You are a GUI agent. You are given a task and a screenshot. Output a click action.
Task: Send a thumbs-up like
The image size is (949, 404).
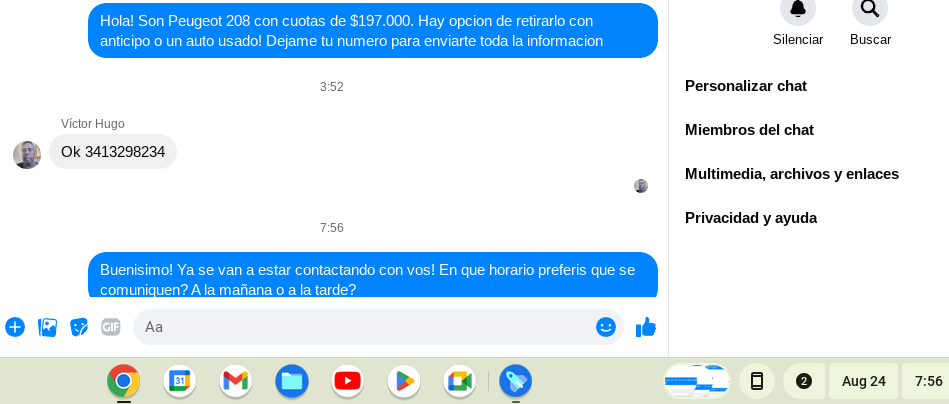[x=646, y=327]
